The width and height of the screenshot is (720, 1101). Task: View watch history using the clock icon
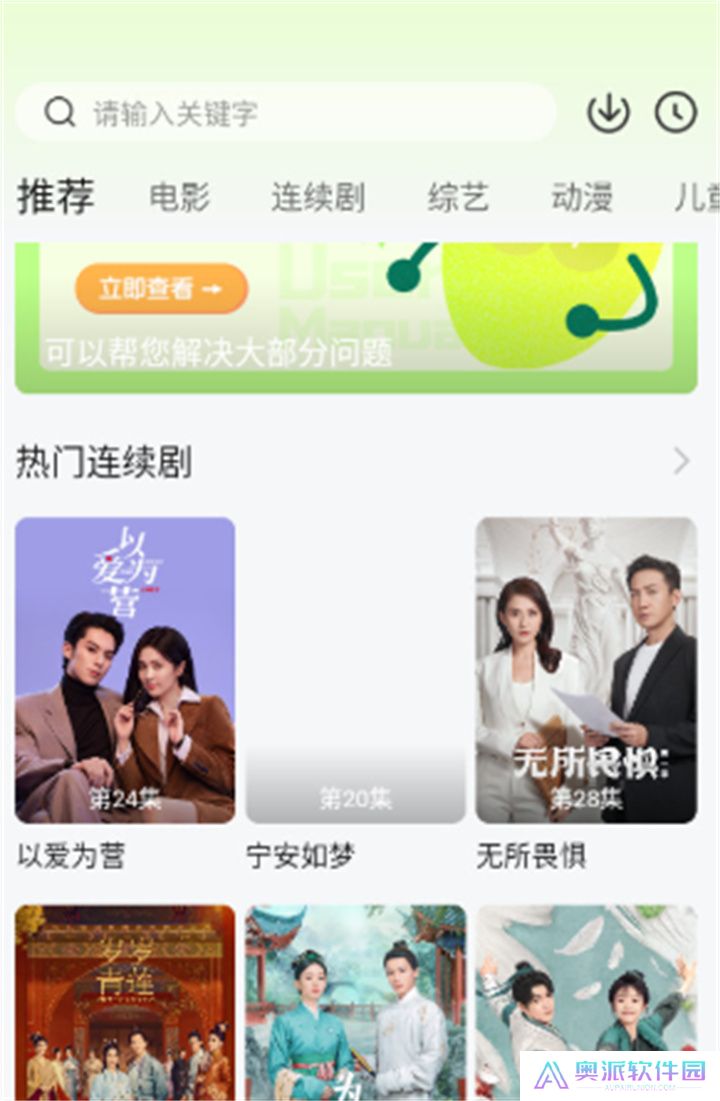(676, 113)
